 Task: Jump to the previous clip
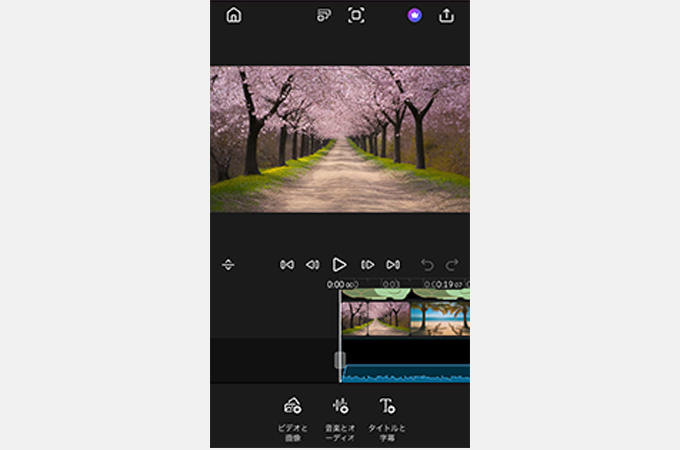pyautogui.click(x=287, y=264)
